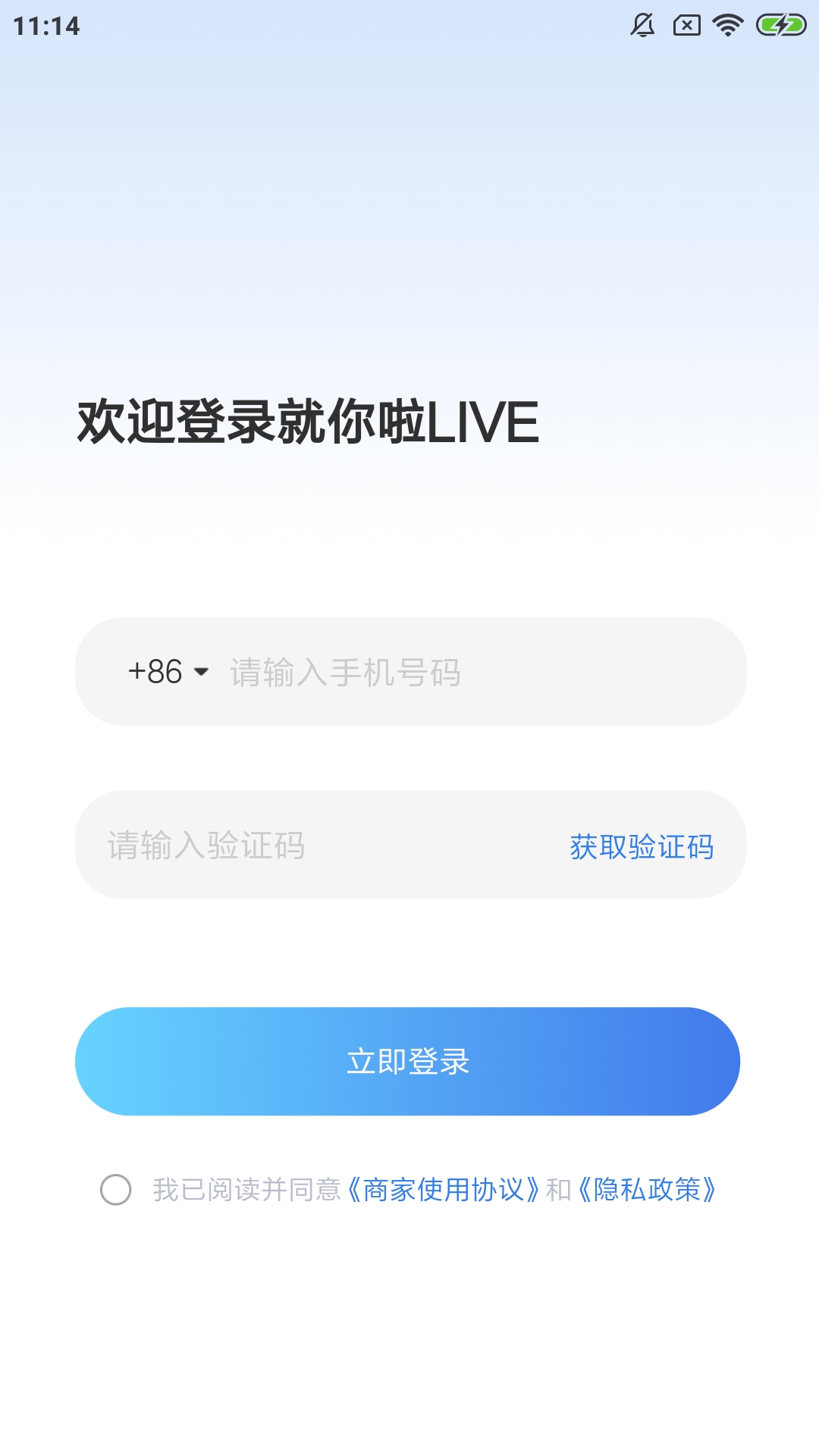Screen dimensions: 819x1456
Task: Click the login button gradient area
Action: [x=408, y=1062]
